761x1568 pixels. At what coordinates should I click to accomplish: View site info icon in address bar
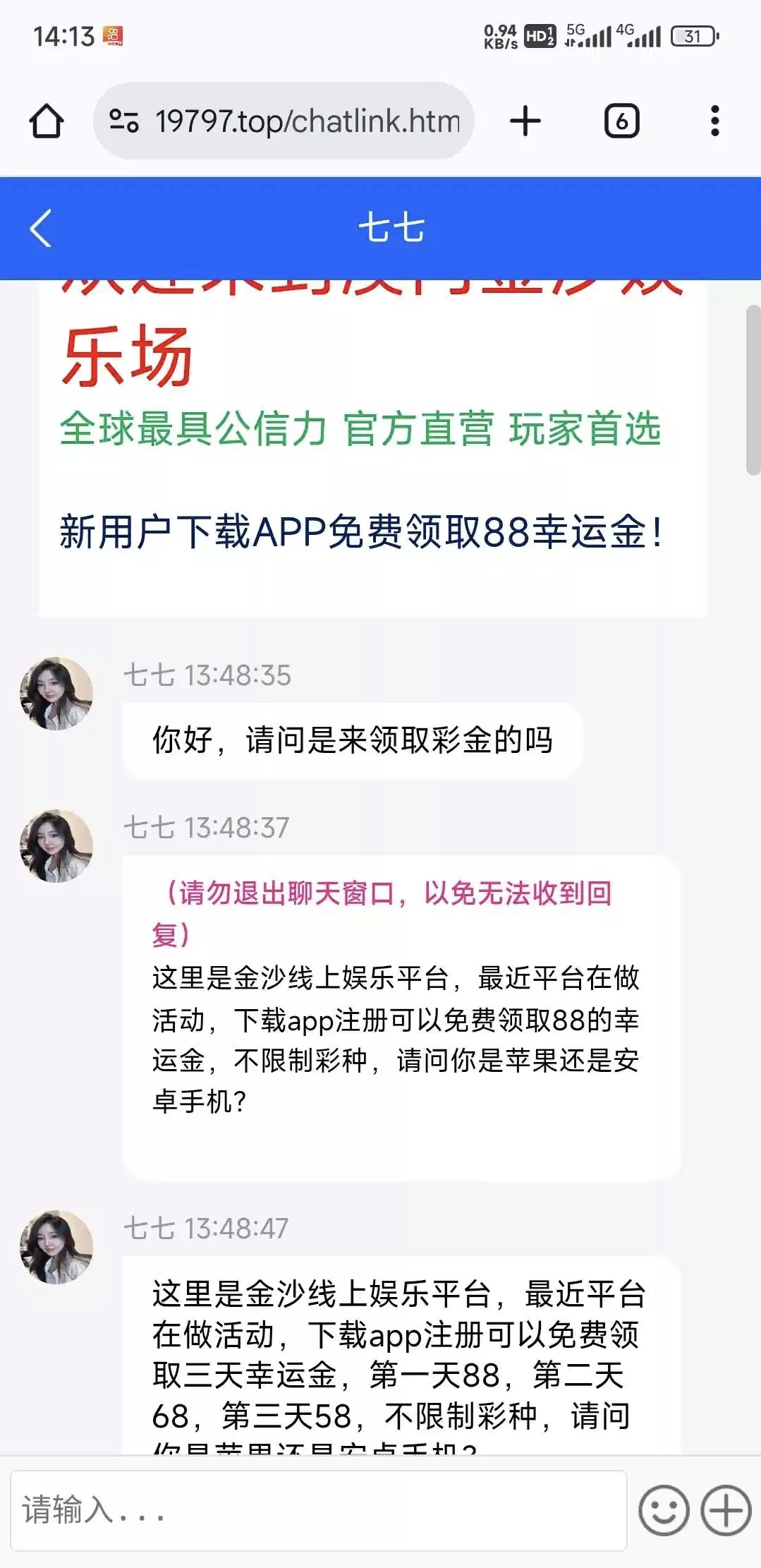pos(124,121)
